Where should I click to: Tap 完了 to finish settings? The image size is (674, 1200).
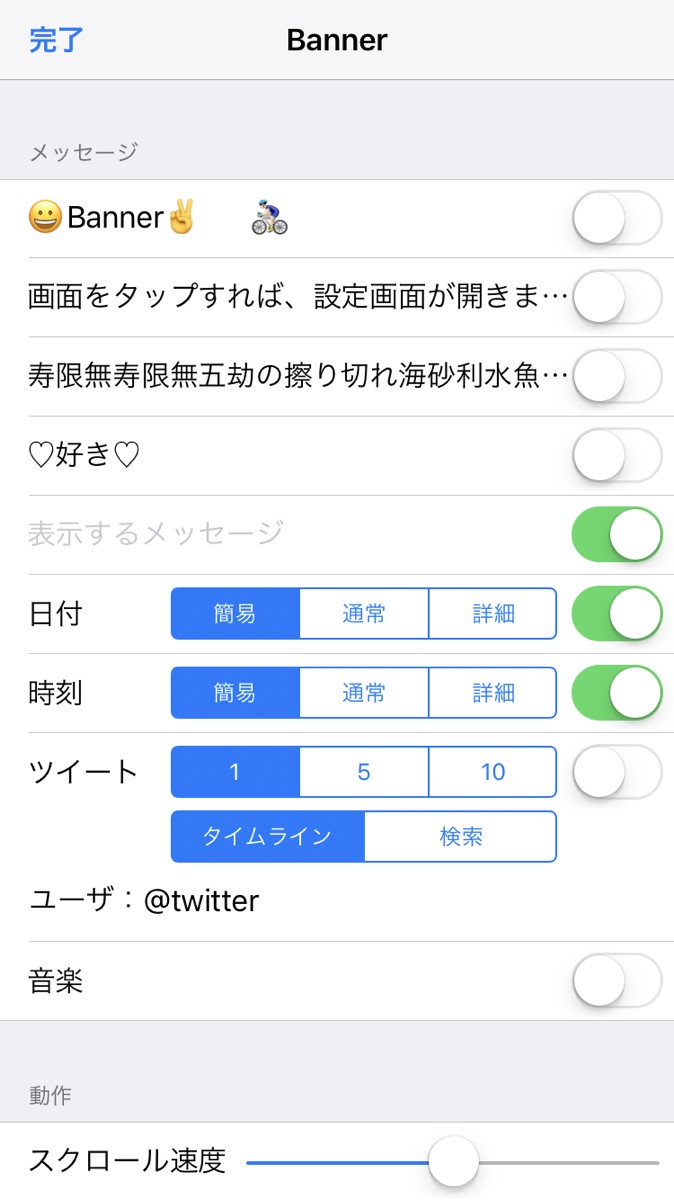tap(57, 40)
